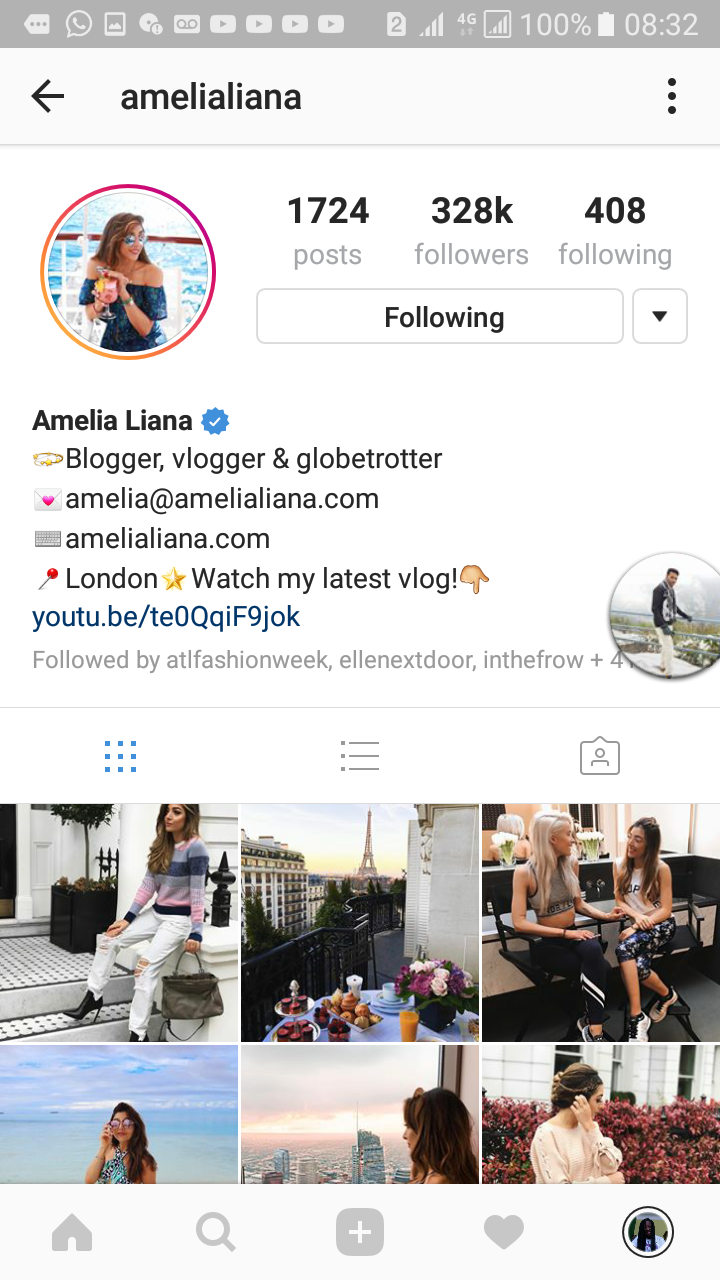The width and height of the screenshot is (720, 1280).
Task: Go to my own profile tab
Action: (647, 1233)
